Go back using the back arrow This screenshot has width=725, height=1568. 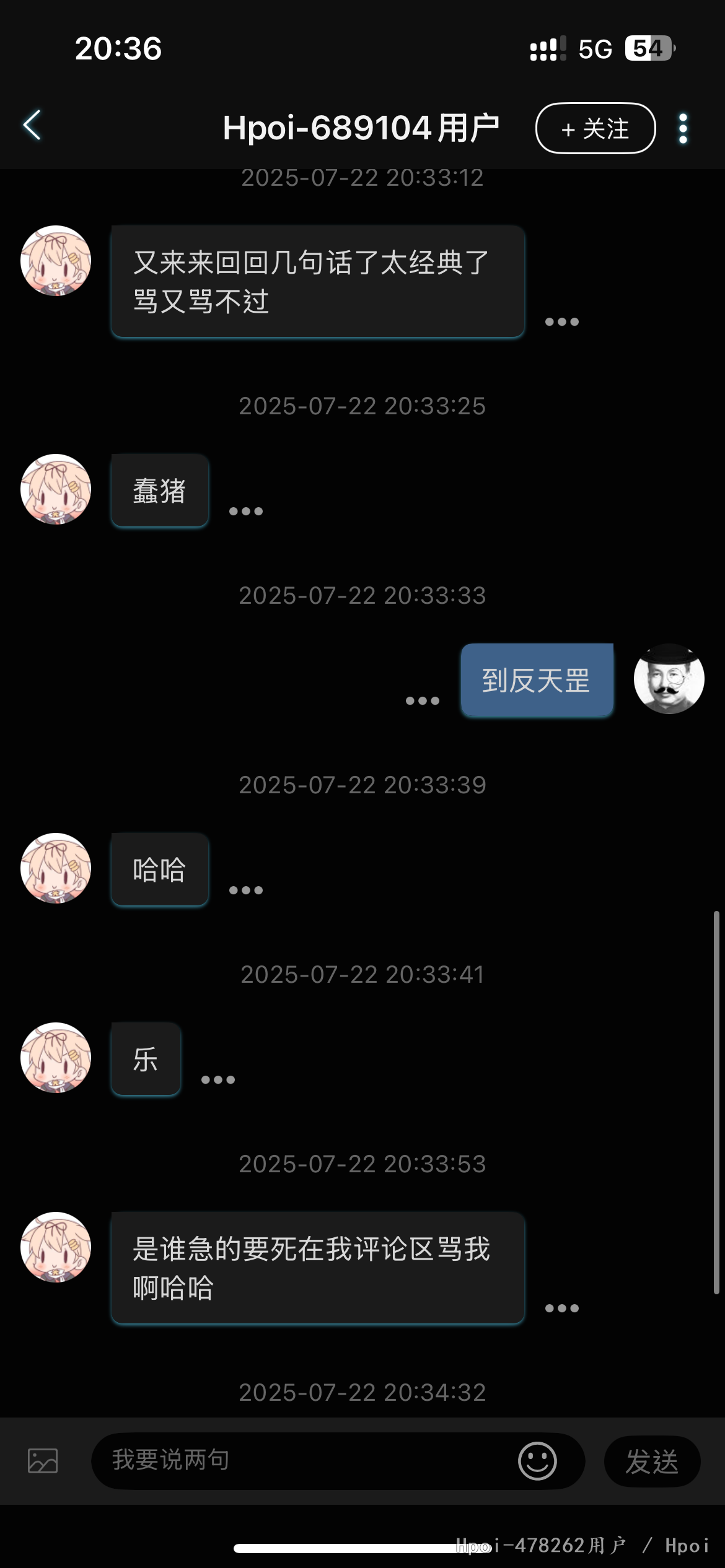32,126
